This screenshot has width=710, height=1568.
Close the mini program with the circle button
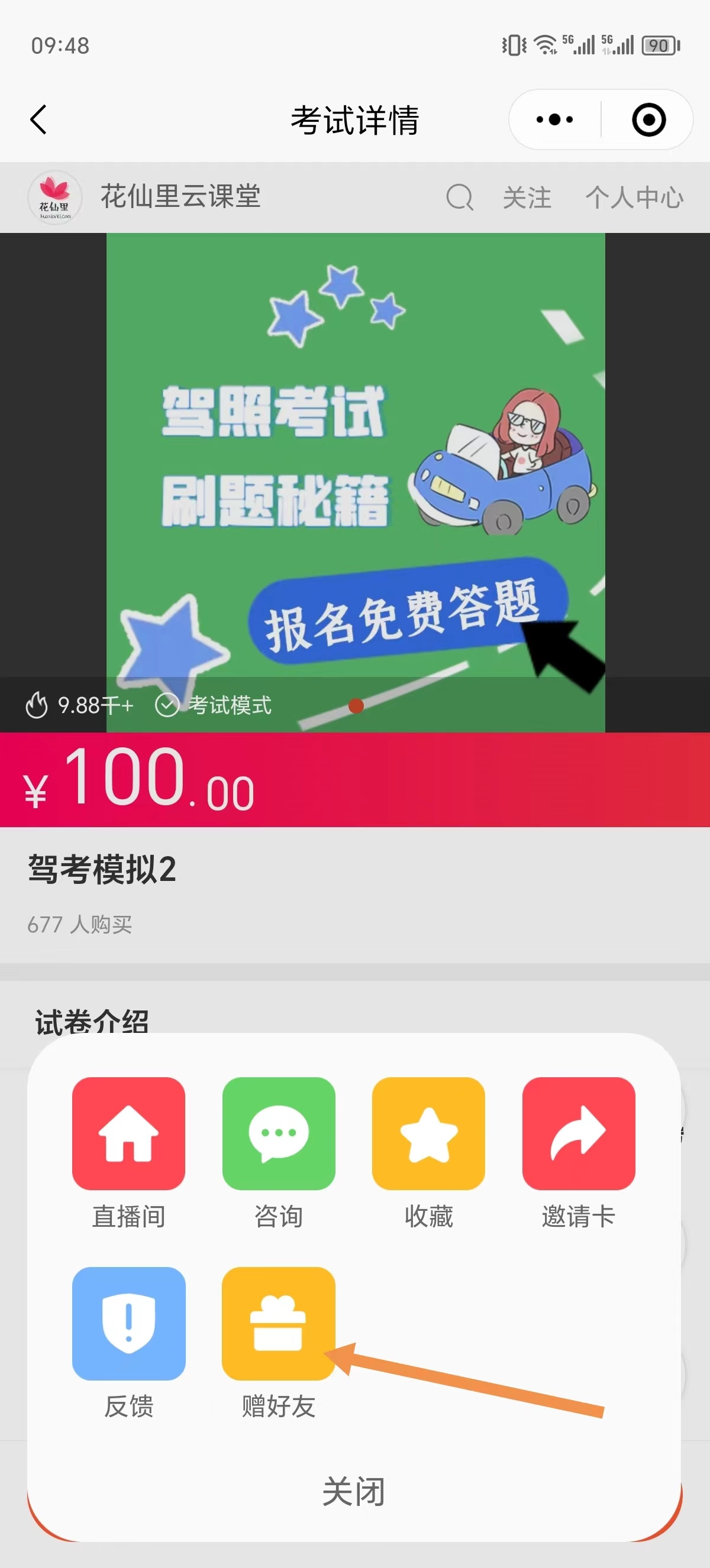click(648, 119)
